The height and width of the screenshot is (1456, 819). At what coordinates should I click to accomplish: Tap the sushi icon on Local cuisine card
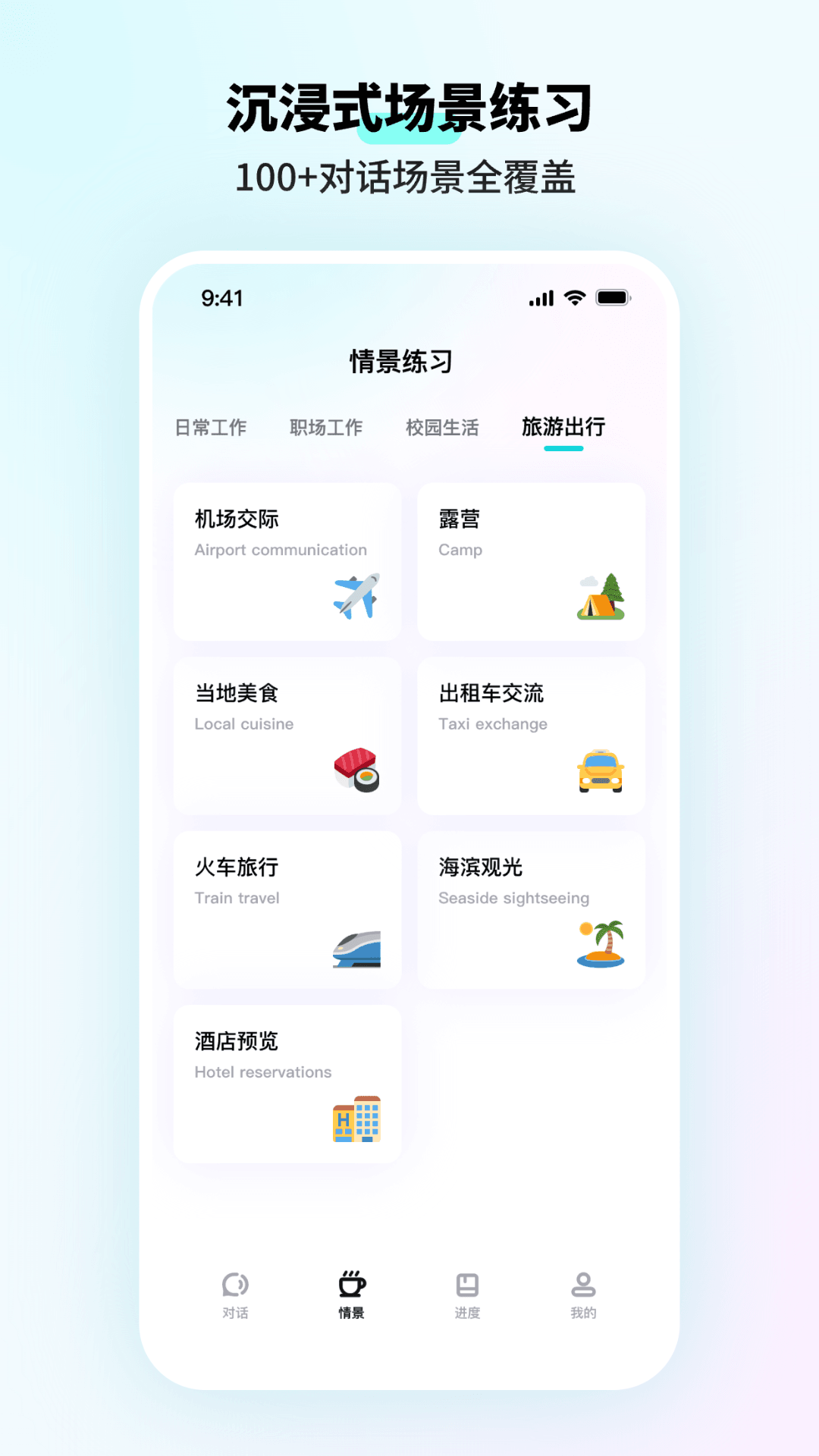(355, 772)
